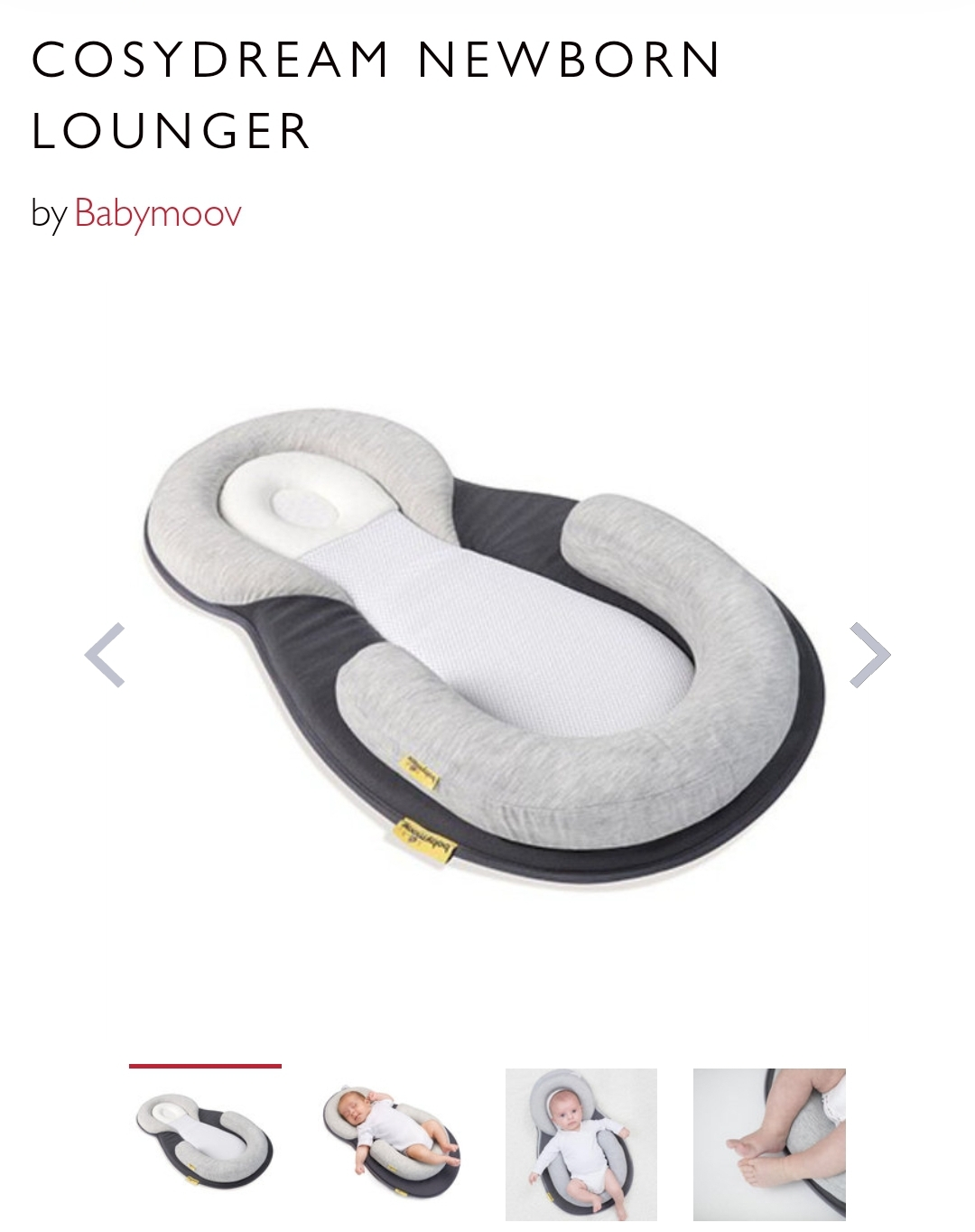975x1232 pixels.
Task: Select thumbnail of baby lying sideways
Action: (x=393, y=1143)
